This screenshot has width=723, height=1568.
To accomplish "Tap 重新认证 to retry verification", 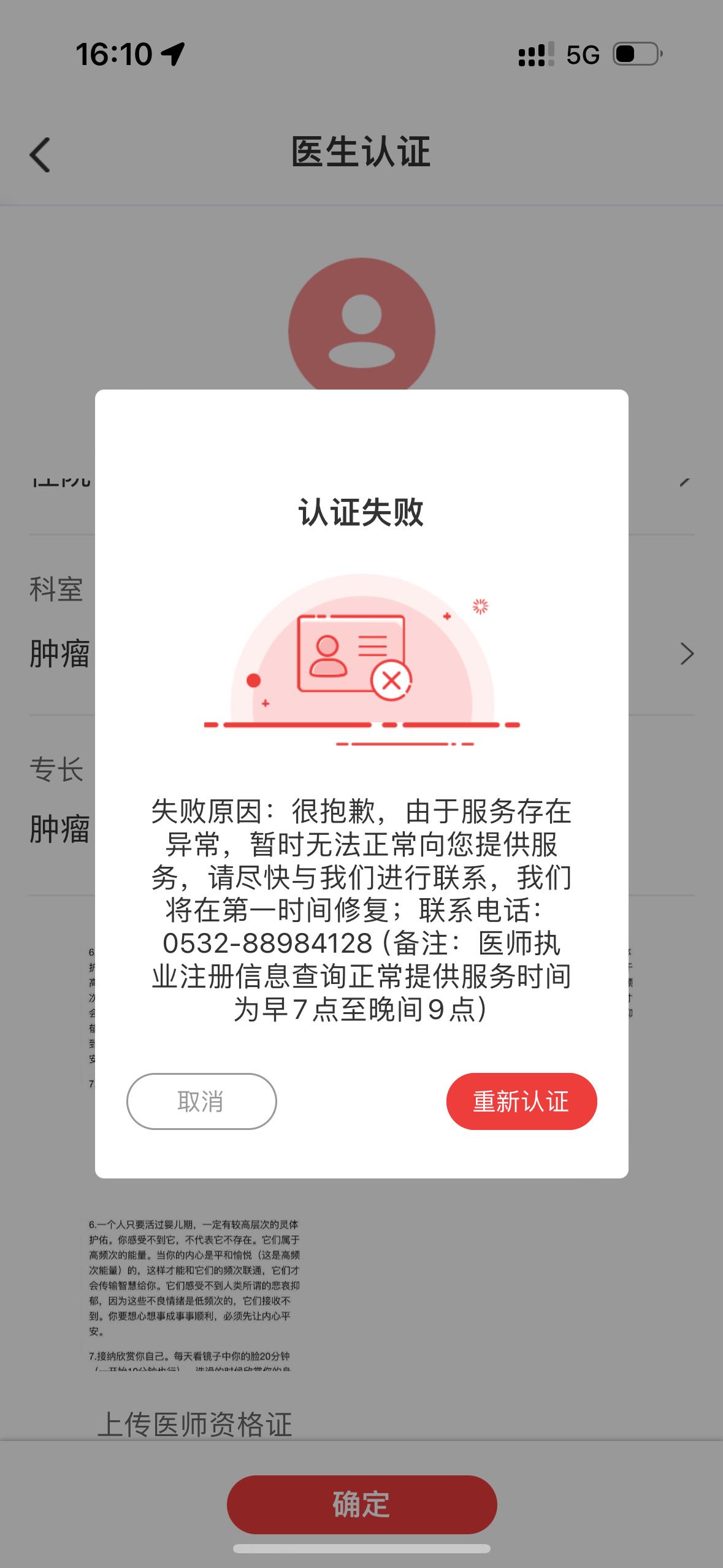I will (x=521, y=1101).
